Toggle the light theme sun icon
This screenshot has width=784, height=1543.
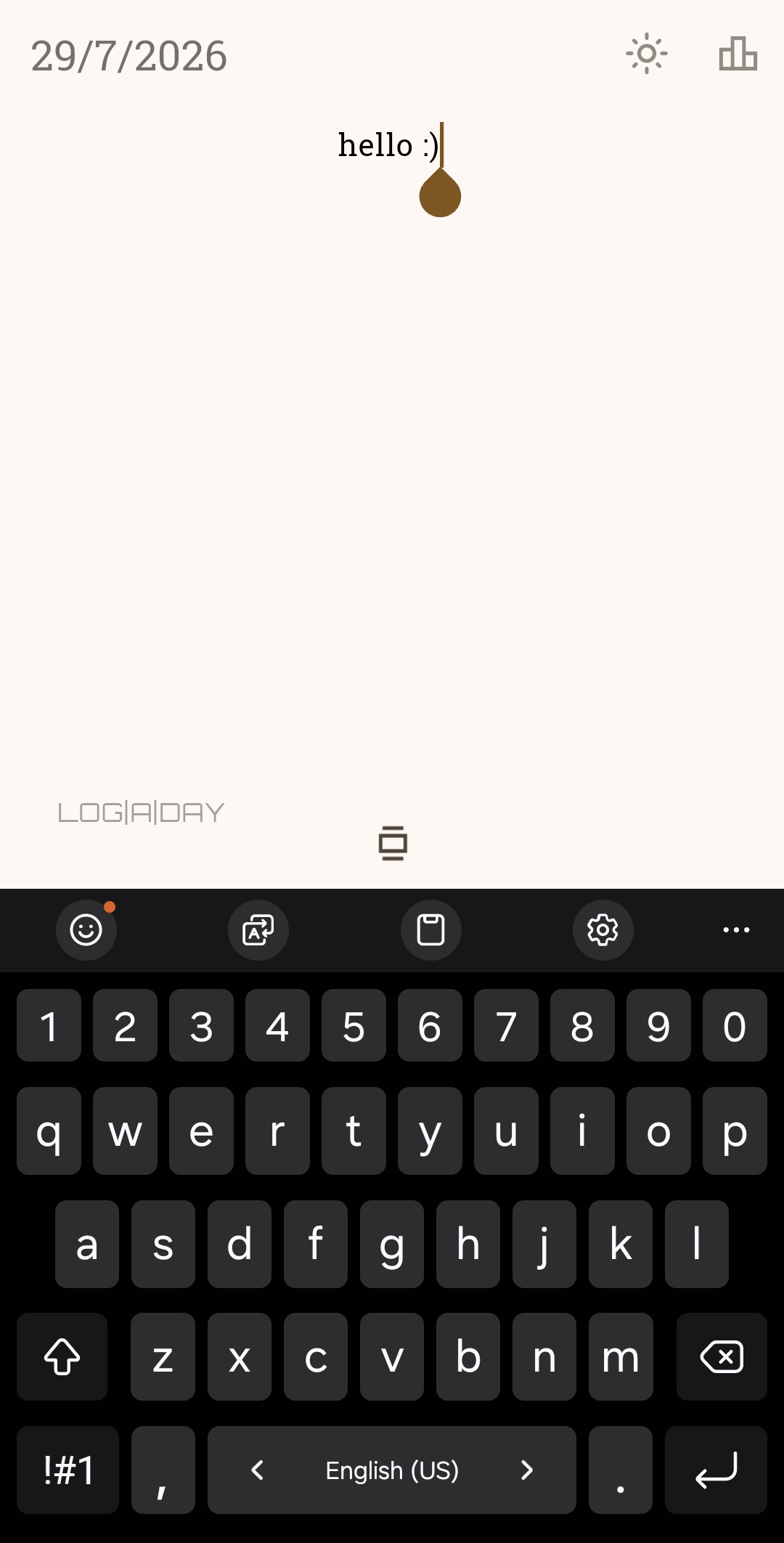pos(646,54)
